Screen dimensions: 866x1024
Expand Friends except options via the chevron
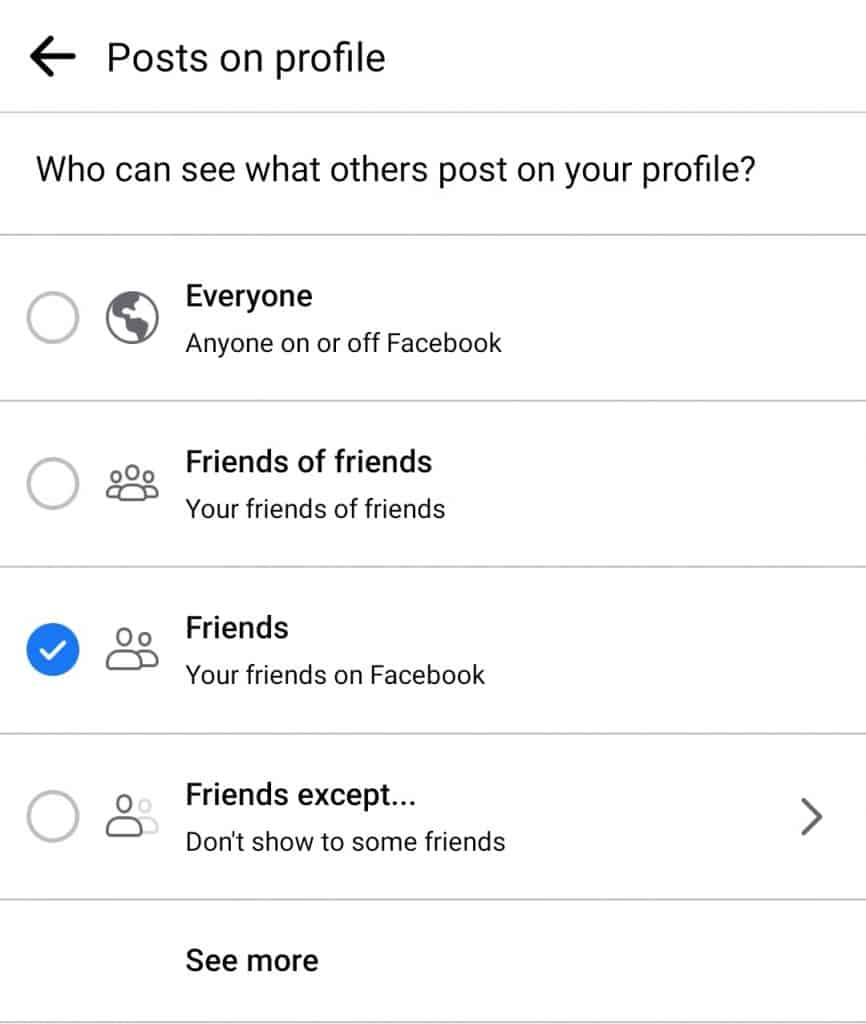coord(812,816)
